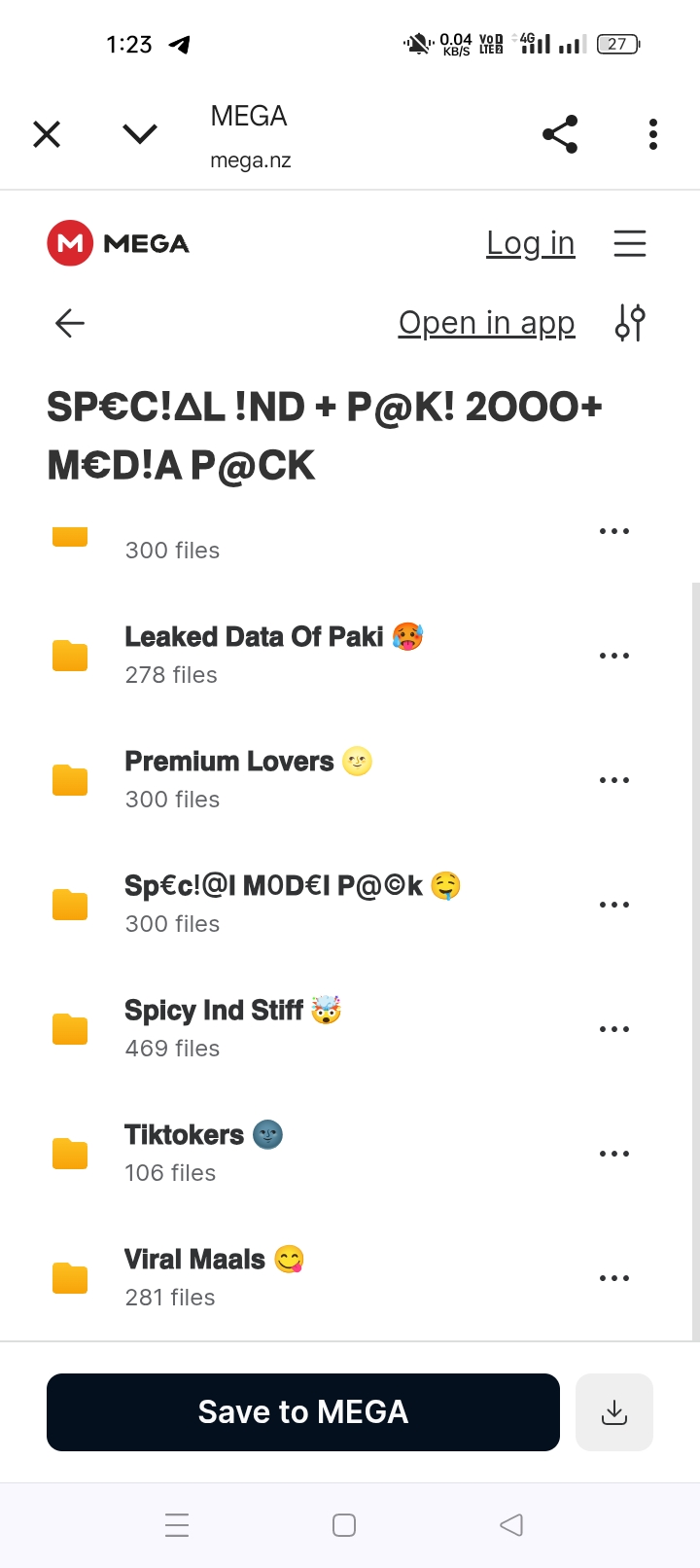Share this page via share icon
The image size is (700, 1568).
(560, 134)
